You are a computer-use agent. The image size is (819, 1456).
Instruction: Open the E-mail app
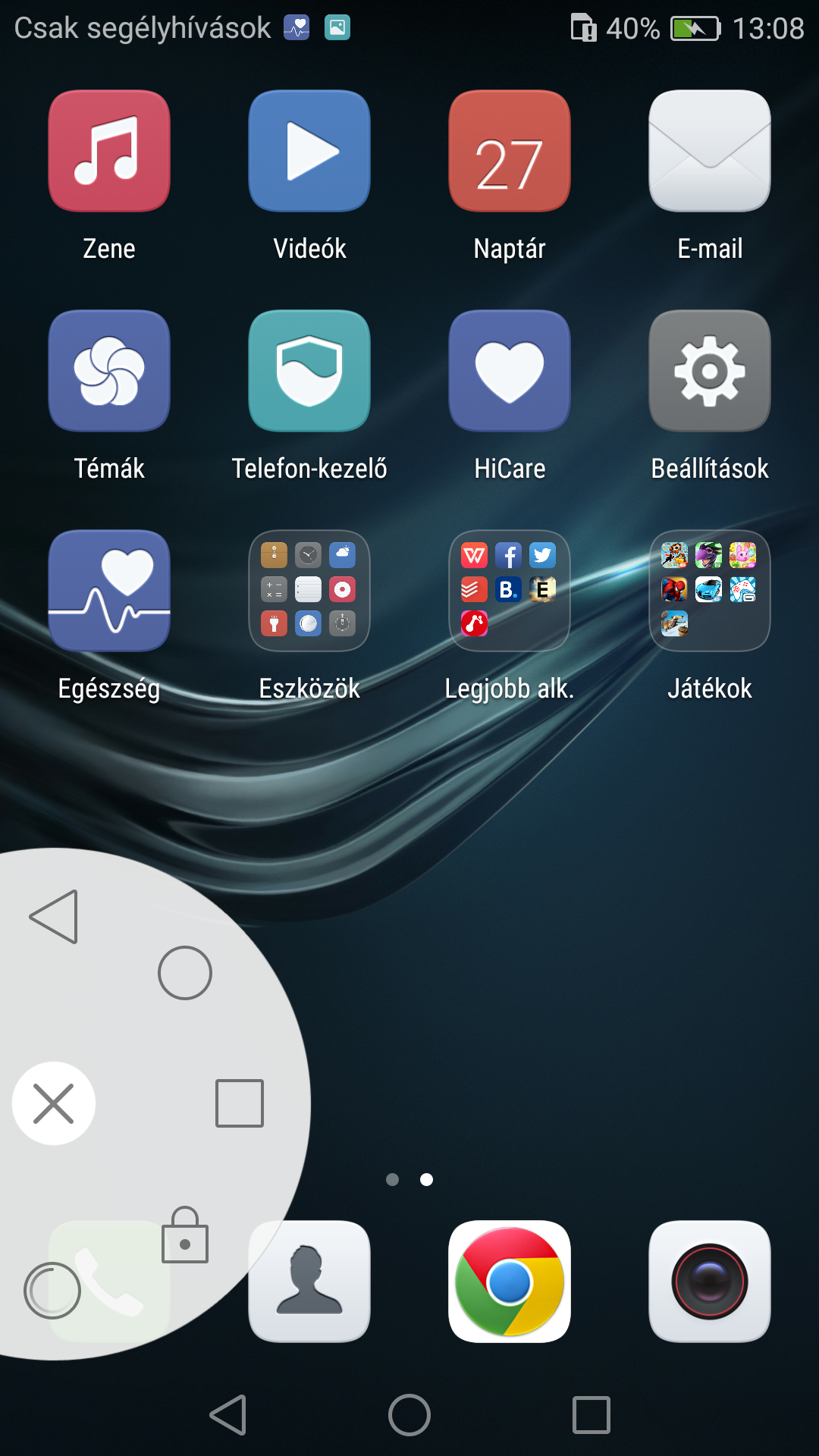[710, 151]
